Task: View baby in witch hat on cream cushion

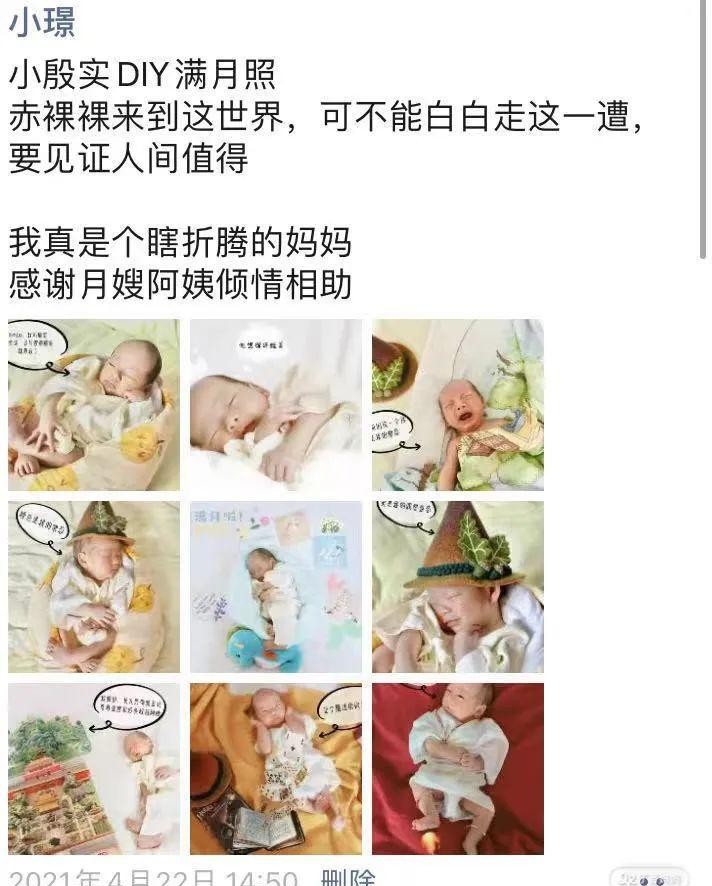Action: [x=94, y=586]
